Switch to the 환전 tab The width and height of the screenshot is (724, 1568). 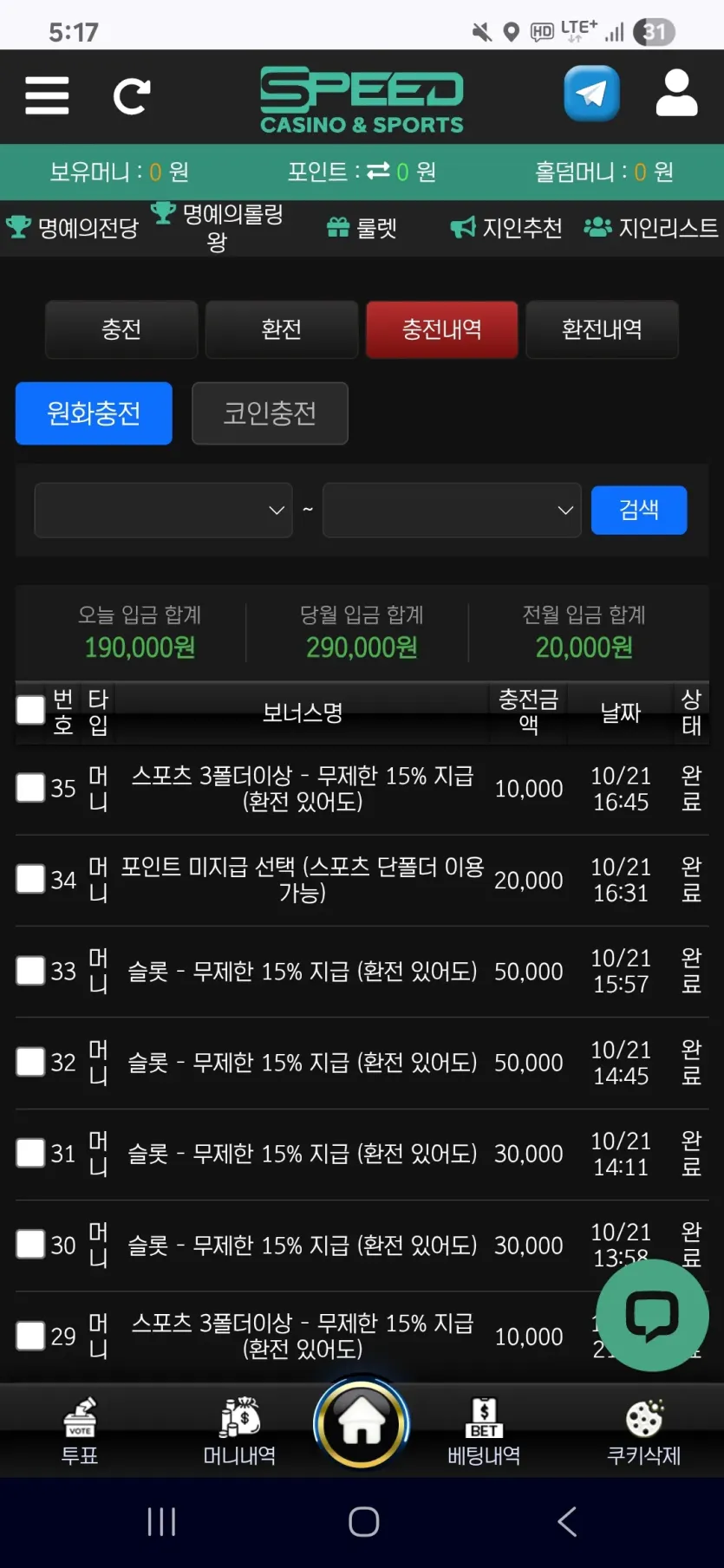click(282, 329)
